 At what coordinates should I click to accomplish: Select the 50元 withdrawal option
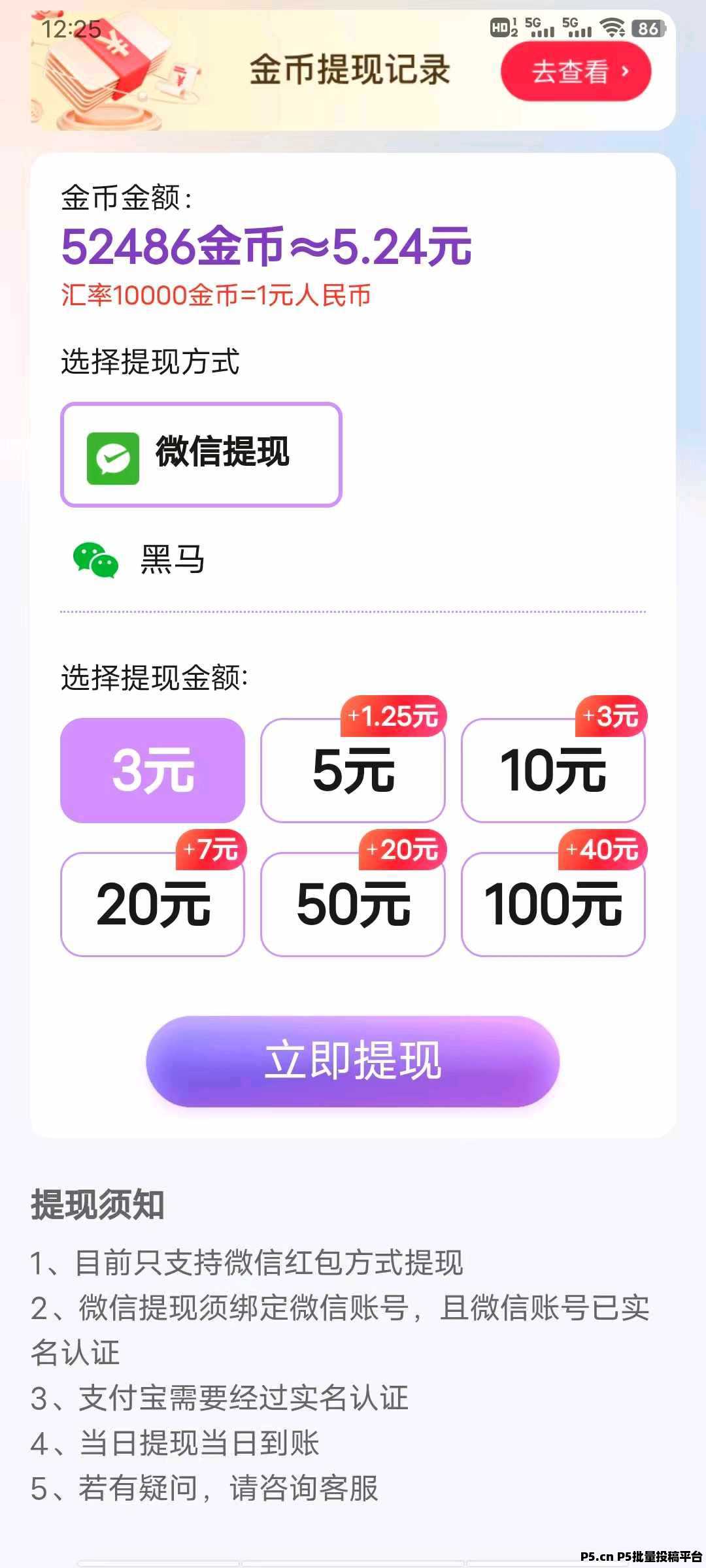[352, 904]
